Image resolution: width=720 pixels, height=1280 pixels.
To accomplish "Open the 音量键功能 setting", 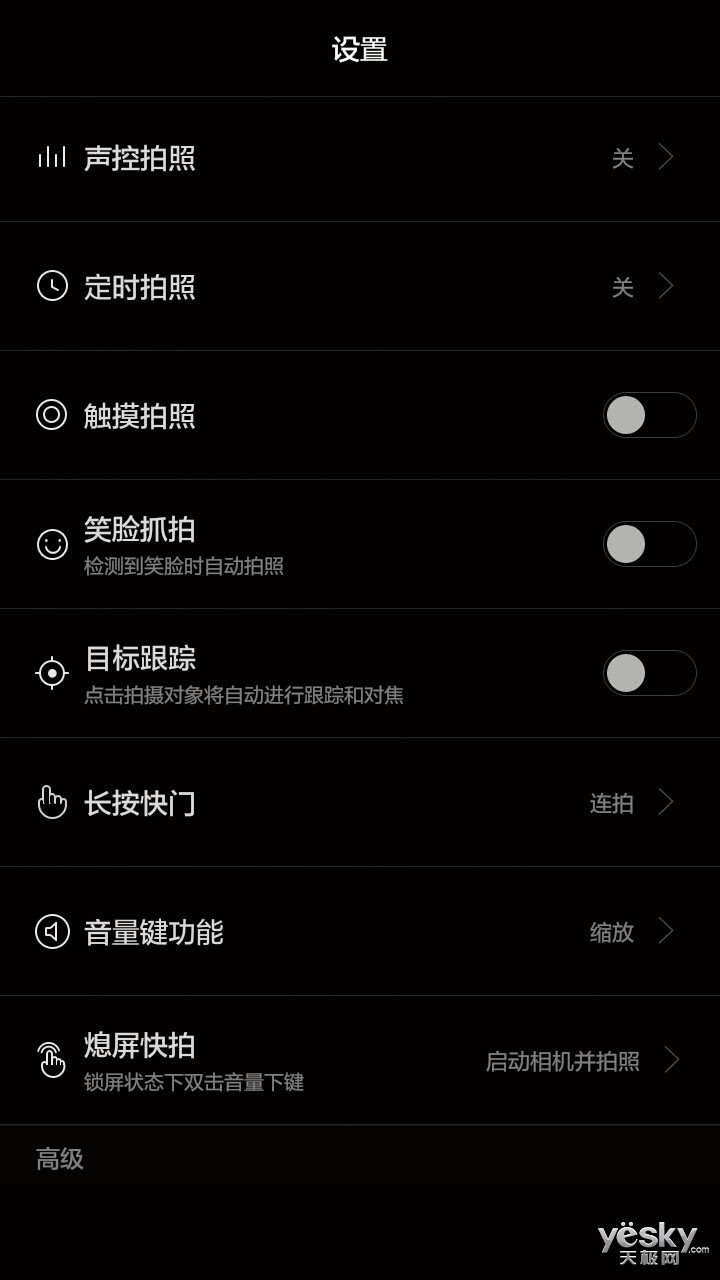I will [360, 931].
